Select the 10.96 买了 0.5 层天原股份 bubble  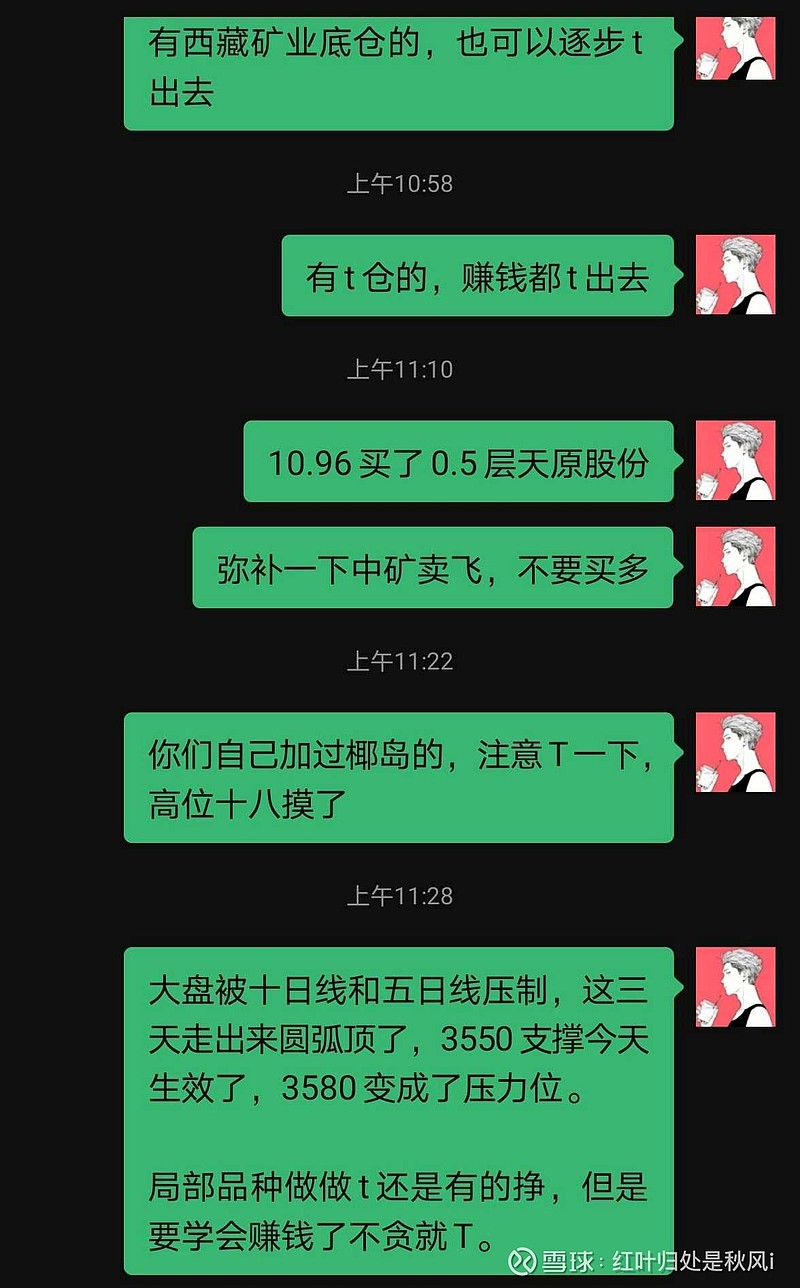pyautogui.click(x=460, y=462)
